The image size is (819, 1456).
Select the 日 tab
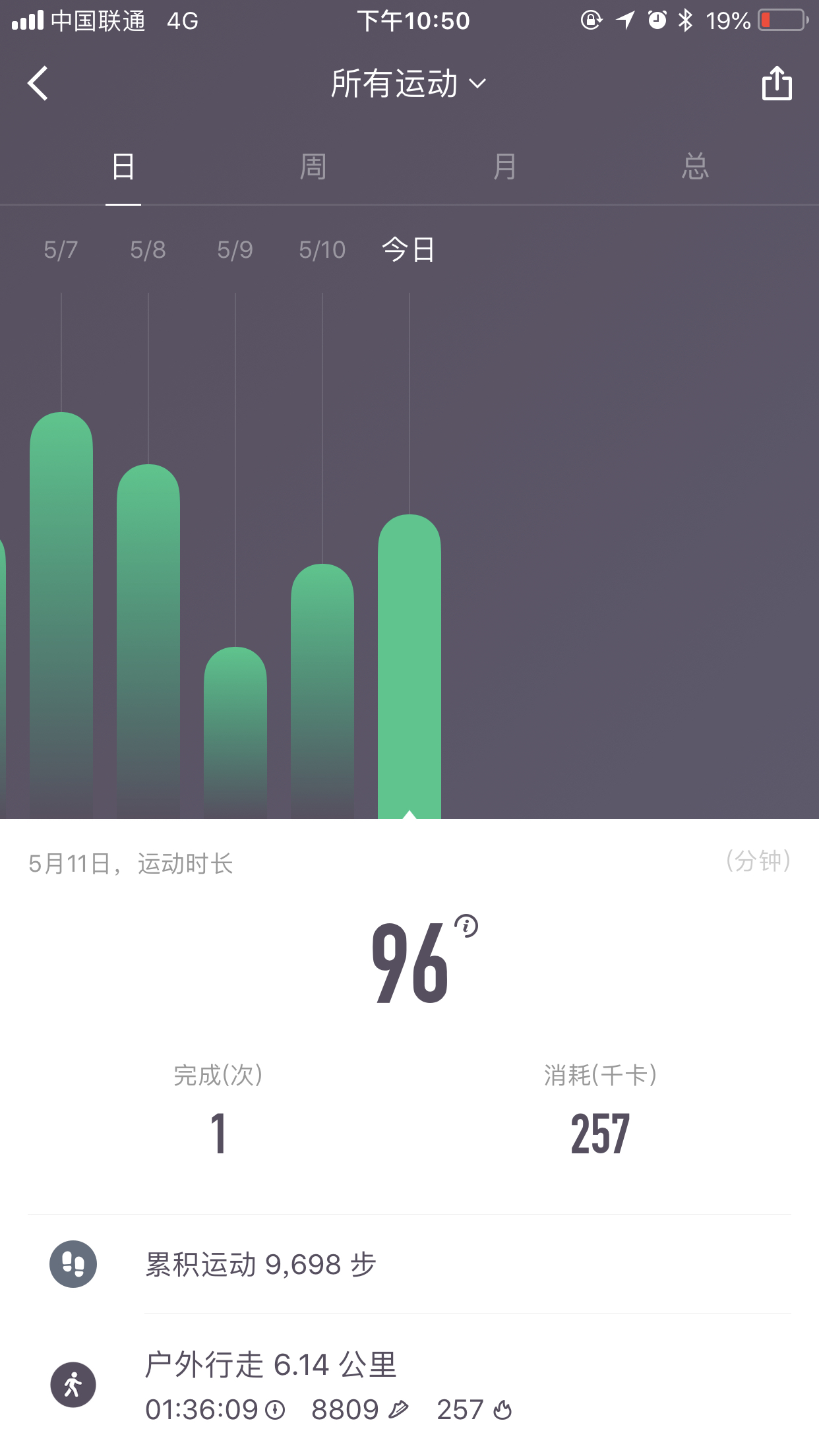(123, 166)
